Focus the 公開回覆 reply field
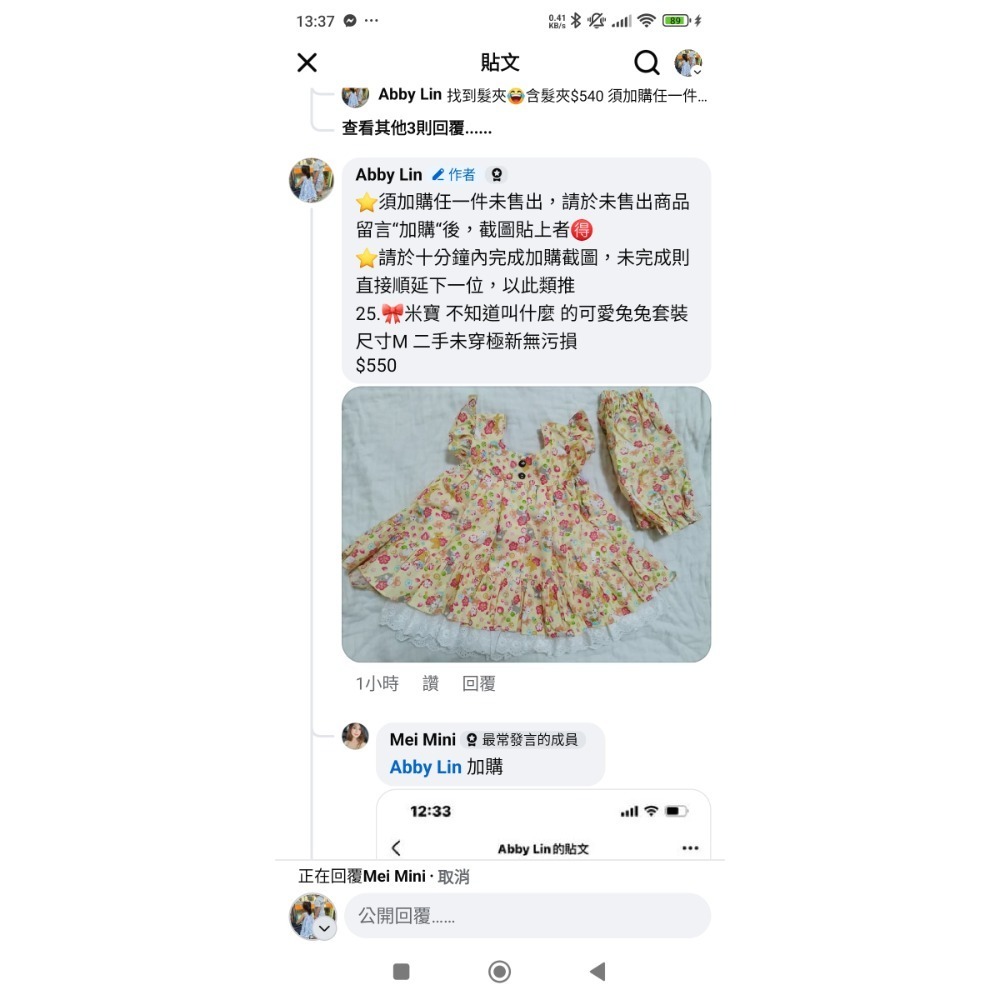The height and width of the screenshot is (1000, 1000). point(527,916)
